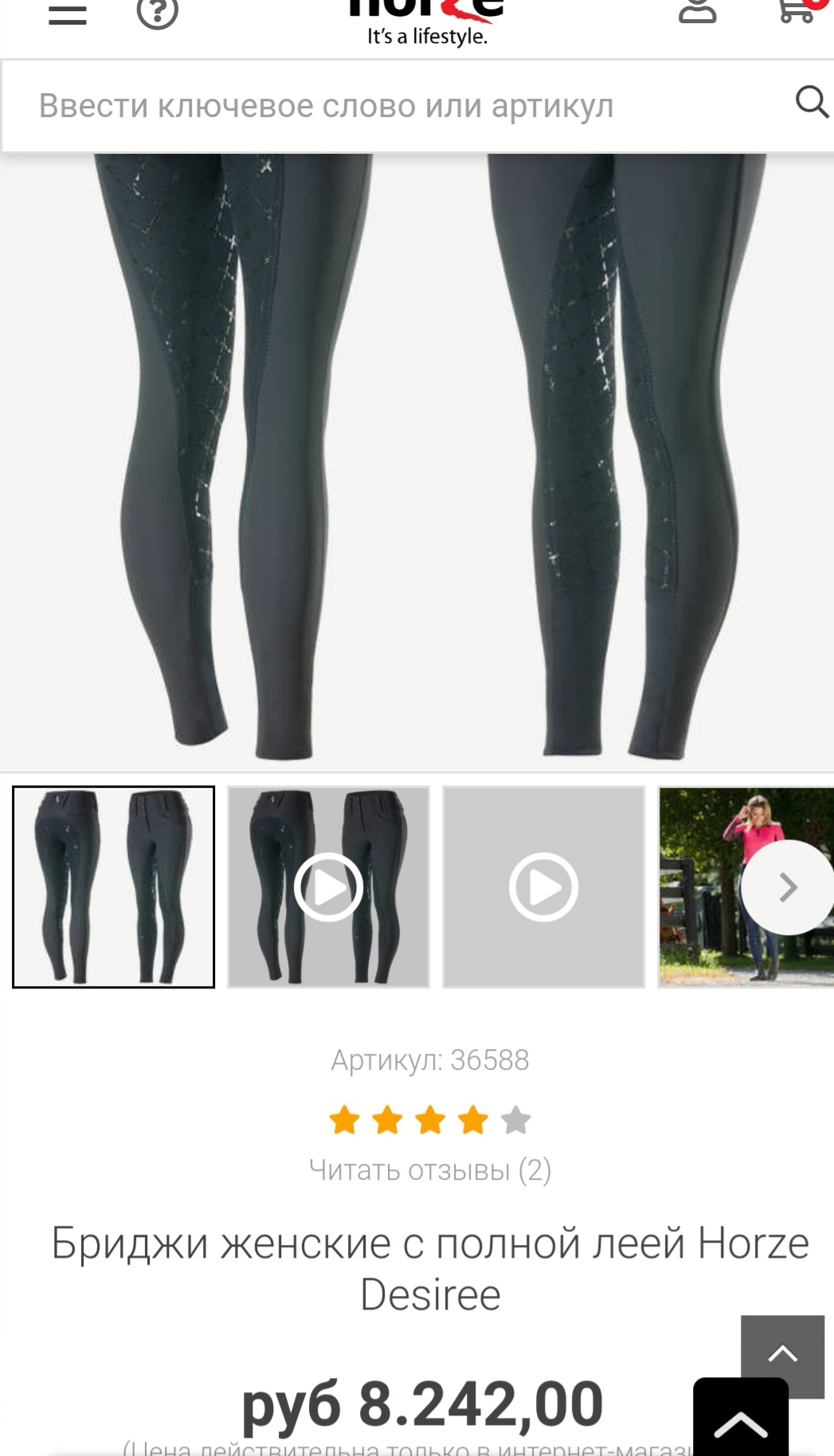834x1456 pixels.
Task: Enlarge the main breeches product image
Action: tap(417, 462)
